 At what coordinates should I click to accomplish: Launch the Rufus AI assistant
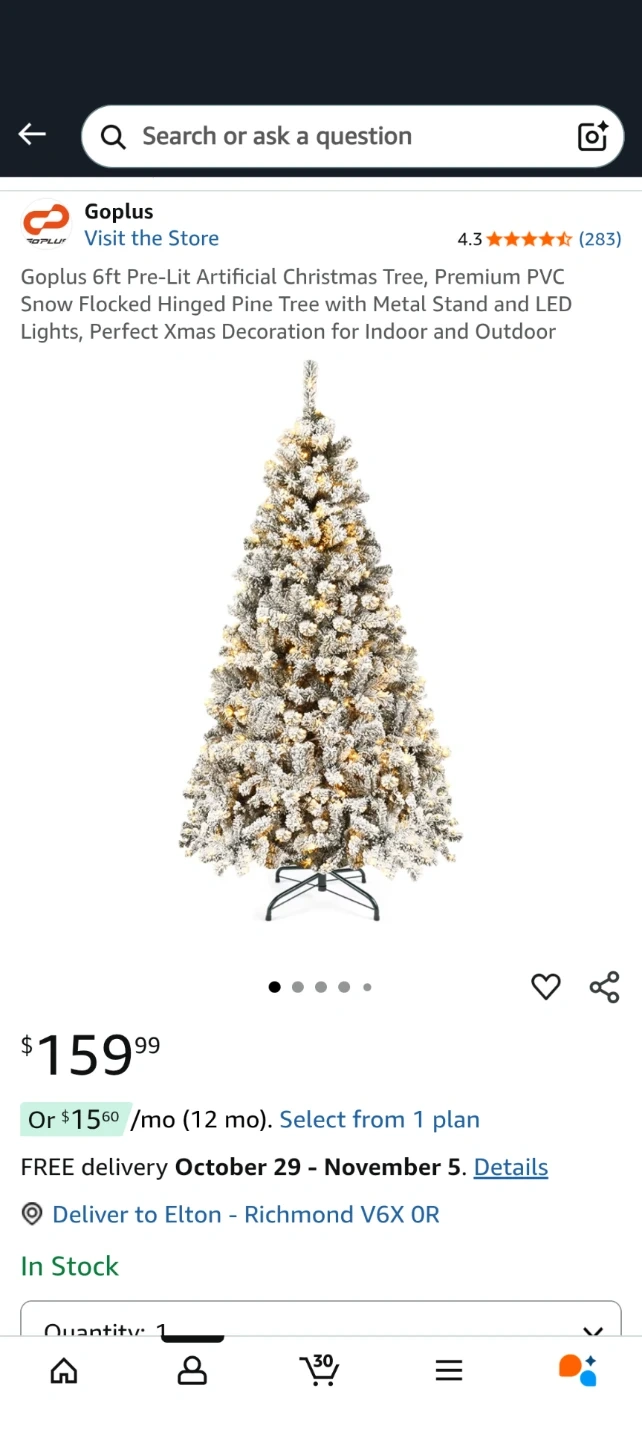[577, 1369]
